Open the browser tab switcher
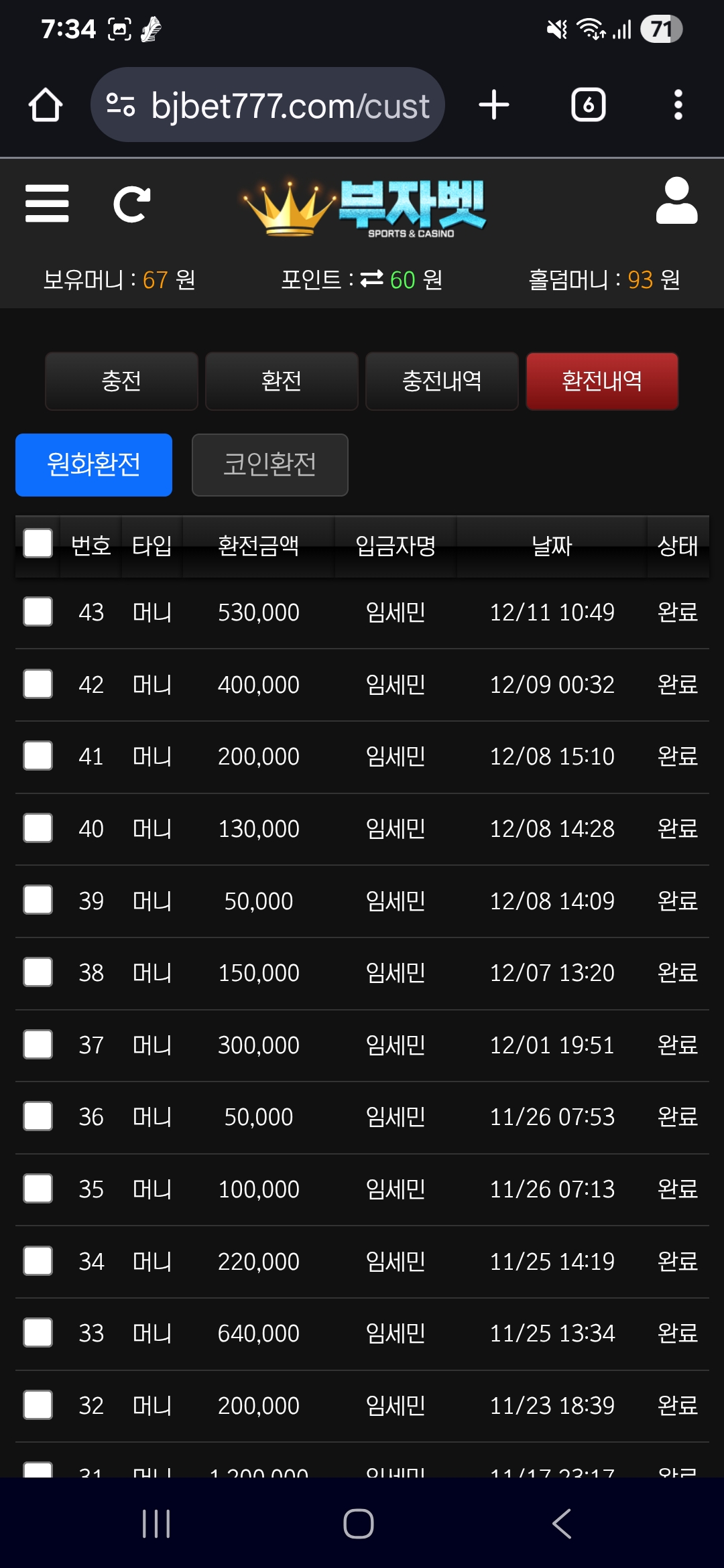The width and height of the screenshot is (724, 1568). coord(588,105)
